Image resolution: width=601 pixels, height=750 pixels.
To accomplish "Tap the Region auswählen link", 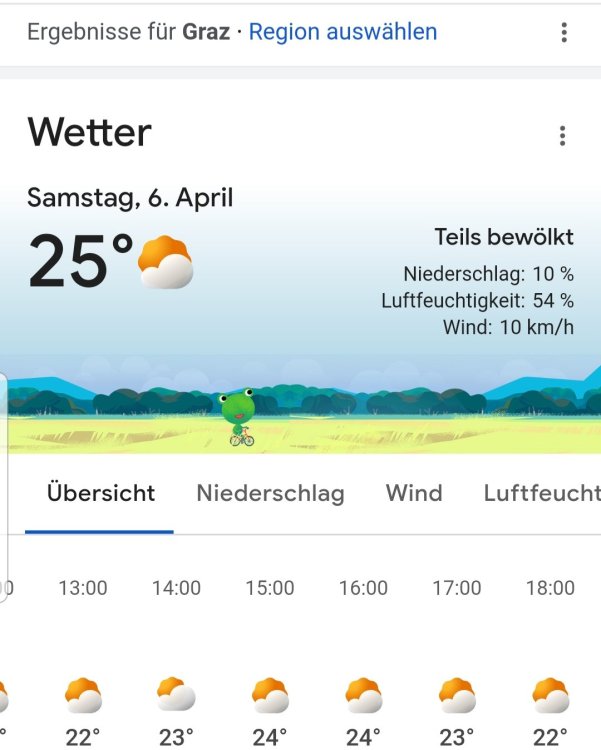I will 343,32.
